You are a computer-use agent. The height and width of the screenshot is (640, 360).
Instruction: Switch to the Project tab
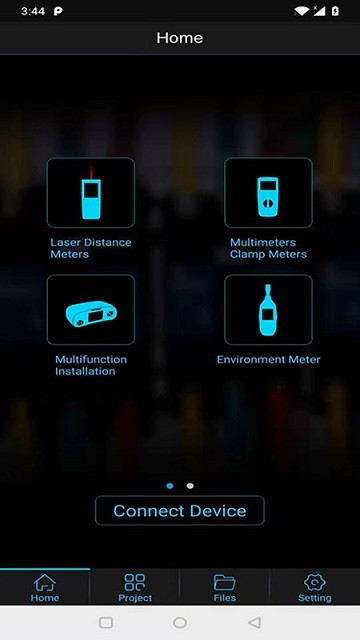[x=135, y=587]
